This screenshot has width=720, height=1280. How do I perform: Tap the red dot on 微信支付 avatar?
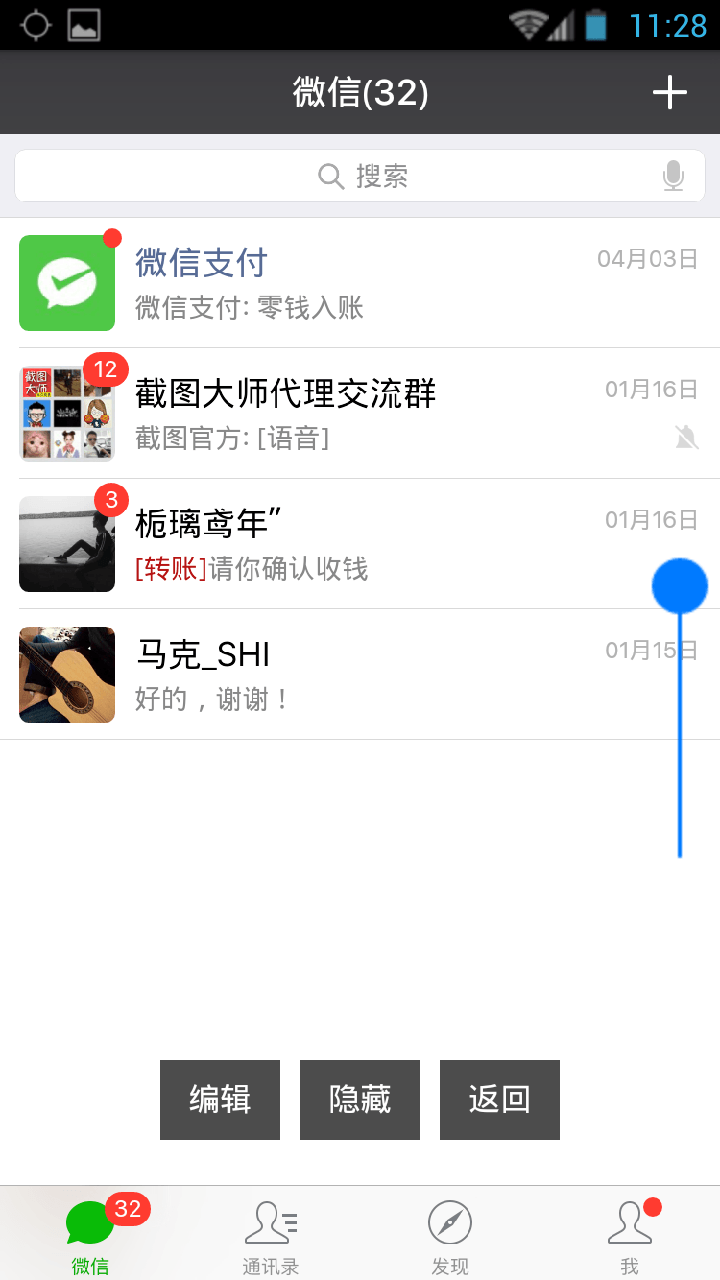[110, 238]
